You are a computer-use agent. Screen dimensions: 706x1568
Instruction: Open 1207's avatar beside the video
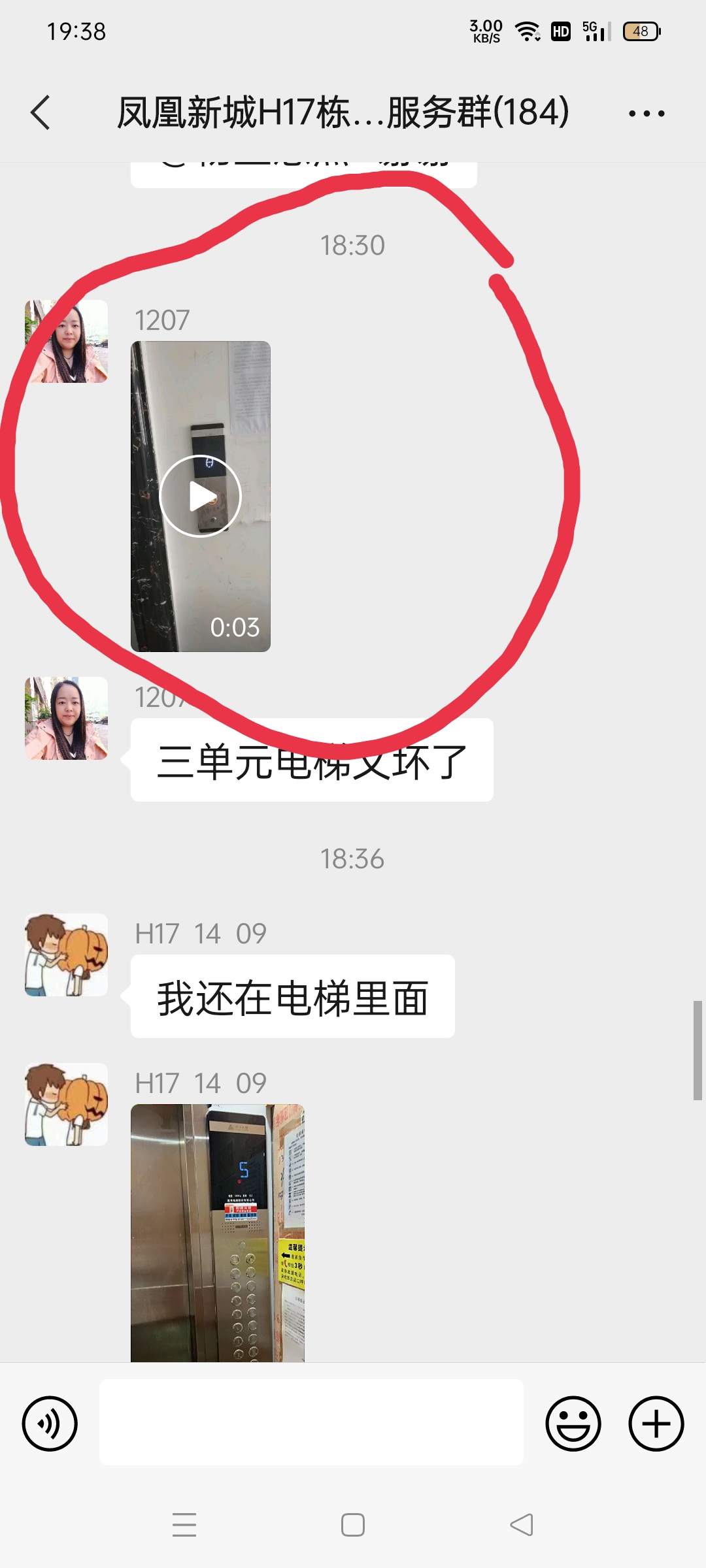pos(66,342)
